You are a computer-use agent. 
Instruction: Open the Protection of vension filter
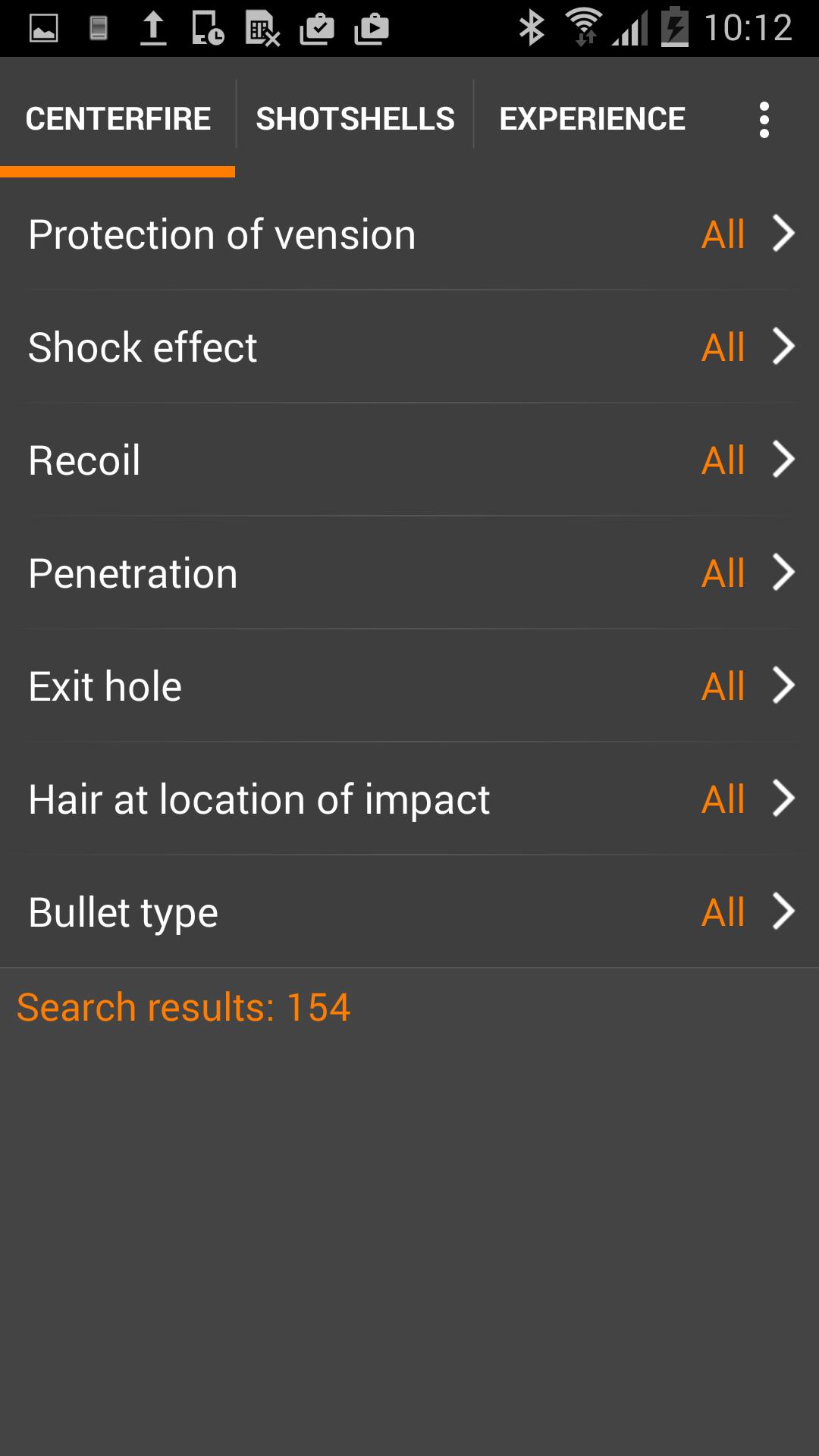point(409,234)
